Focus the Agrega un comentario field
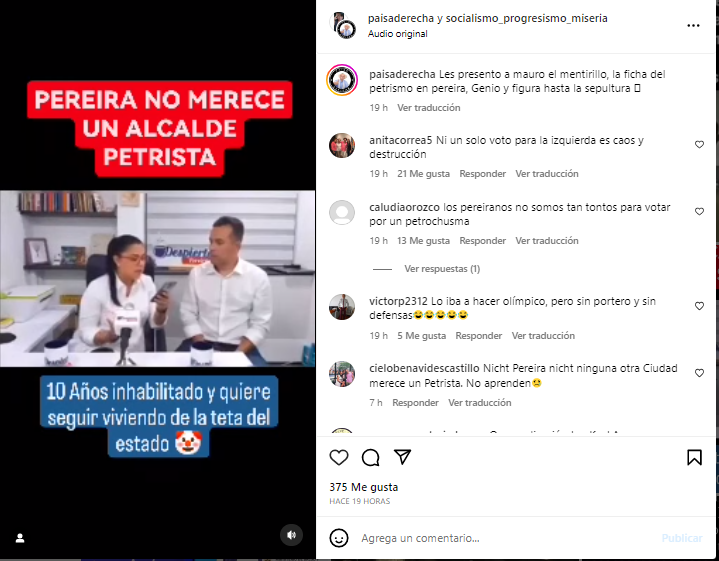The height and width of the screenshot is (561, 719). coord(500,538)
